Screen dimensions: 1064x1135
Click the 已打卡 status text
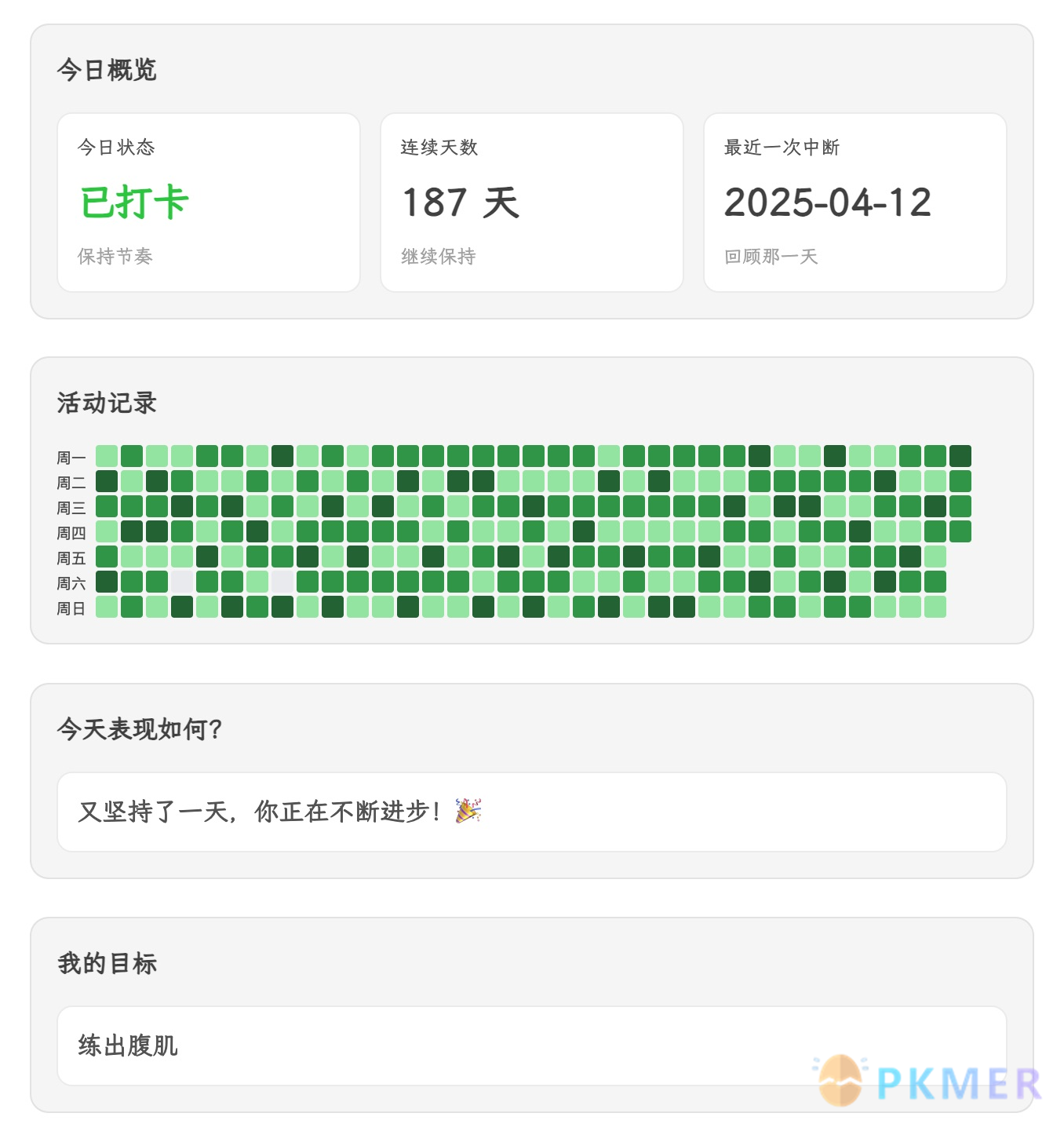tap(133, 202)
